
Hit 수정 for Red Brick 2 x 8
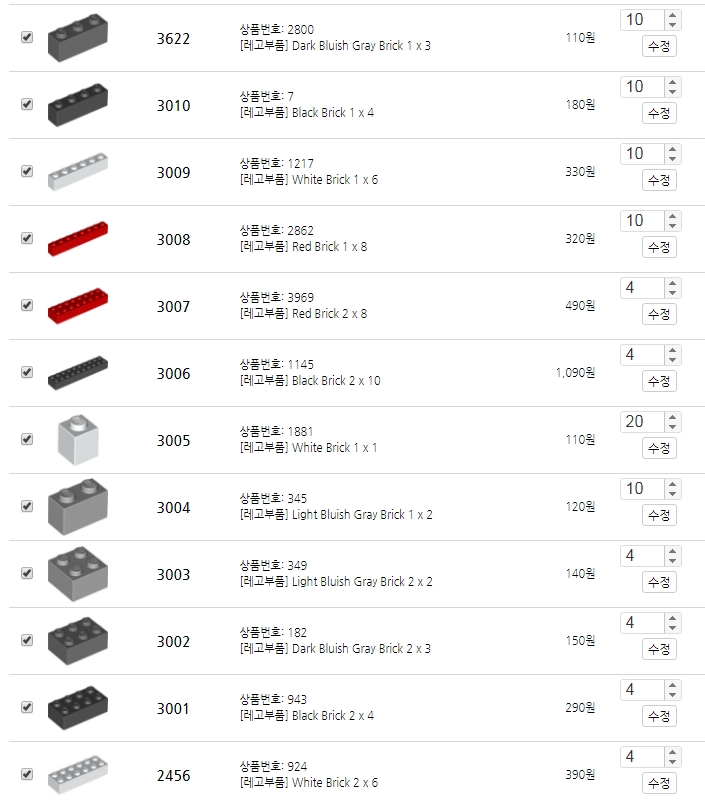(659, 314)
